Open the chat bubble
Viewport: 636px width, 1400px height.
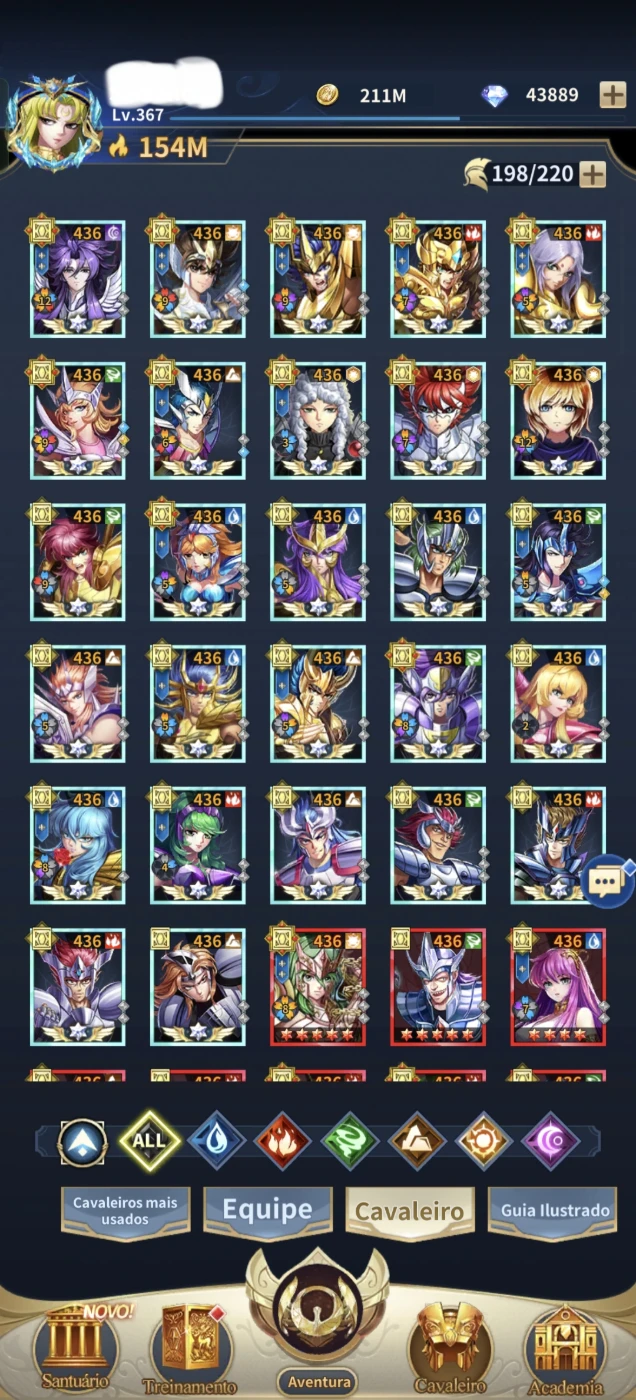coord(606,881)
